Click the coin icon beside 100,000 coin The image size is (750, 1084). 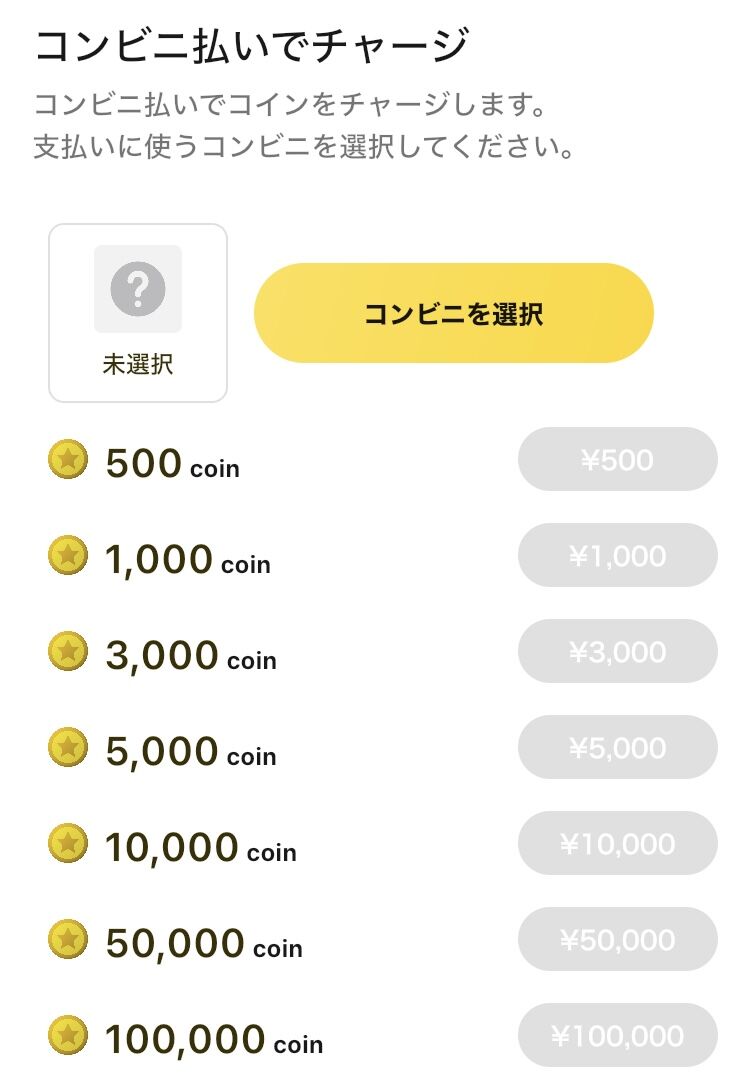pyautogui.click(x=66, y=1037)
